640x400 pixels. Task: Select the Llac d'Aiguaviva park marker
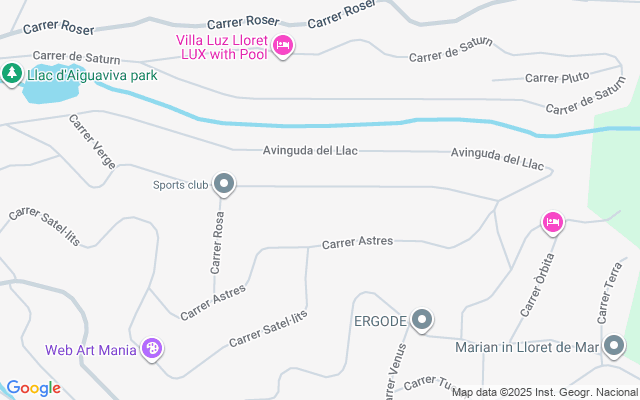coord(12,75)
